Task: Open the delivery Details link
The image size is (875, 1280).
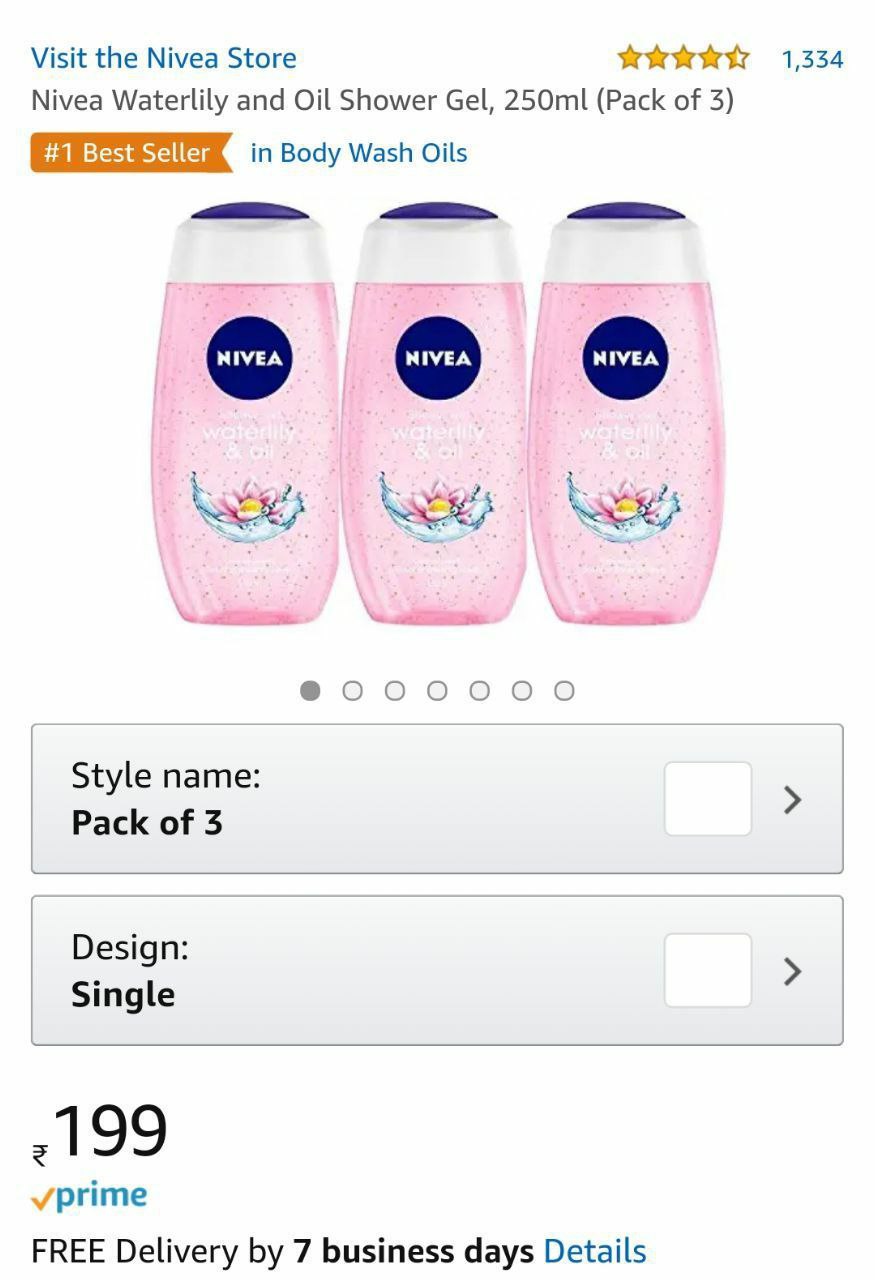Action: 594,1250
